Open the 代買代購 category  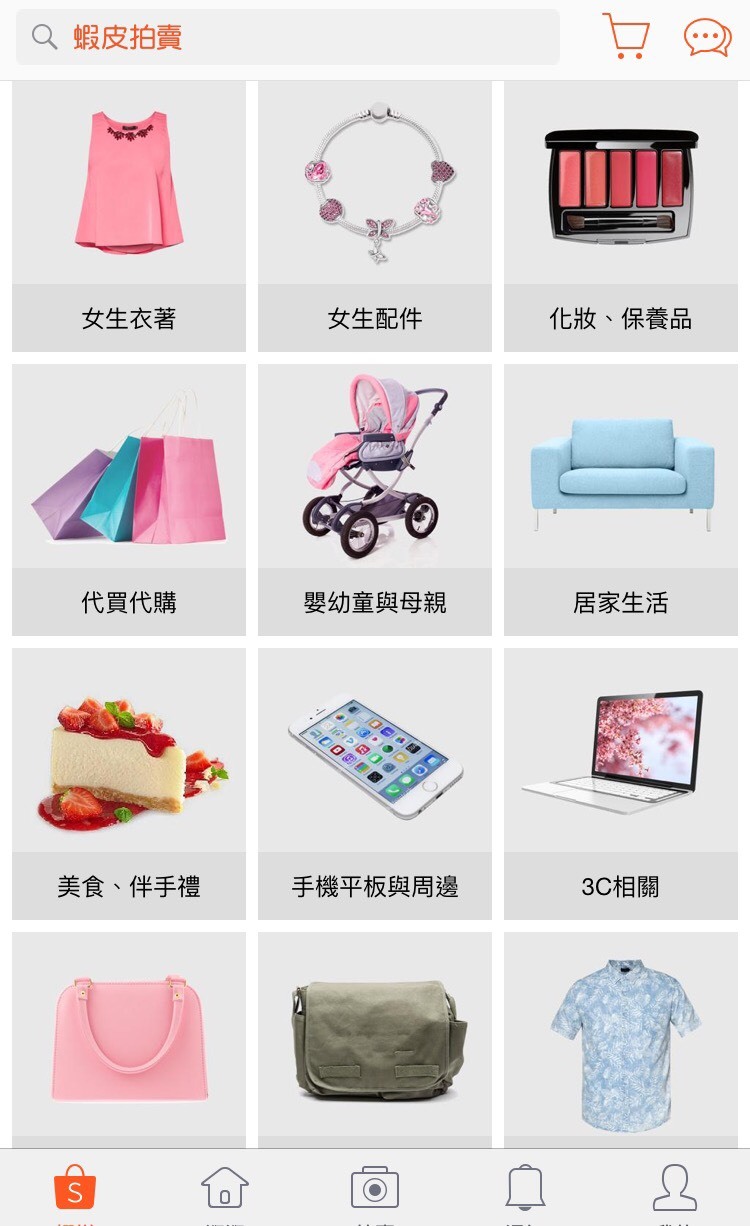coord(129,500)
